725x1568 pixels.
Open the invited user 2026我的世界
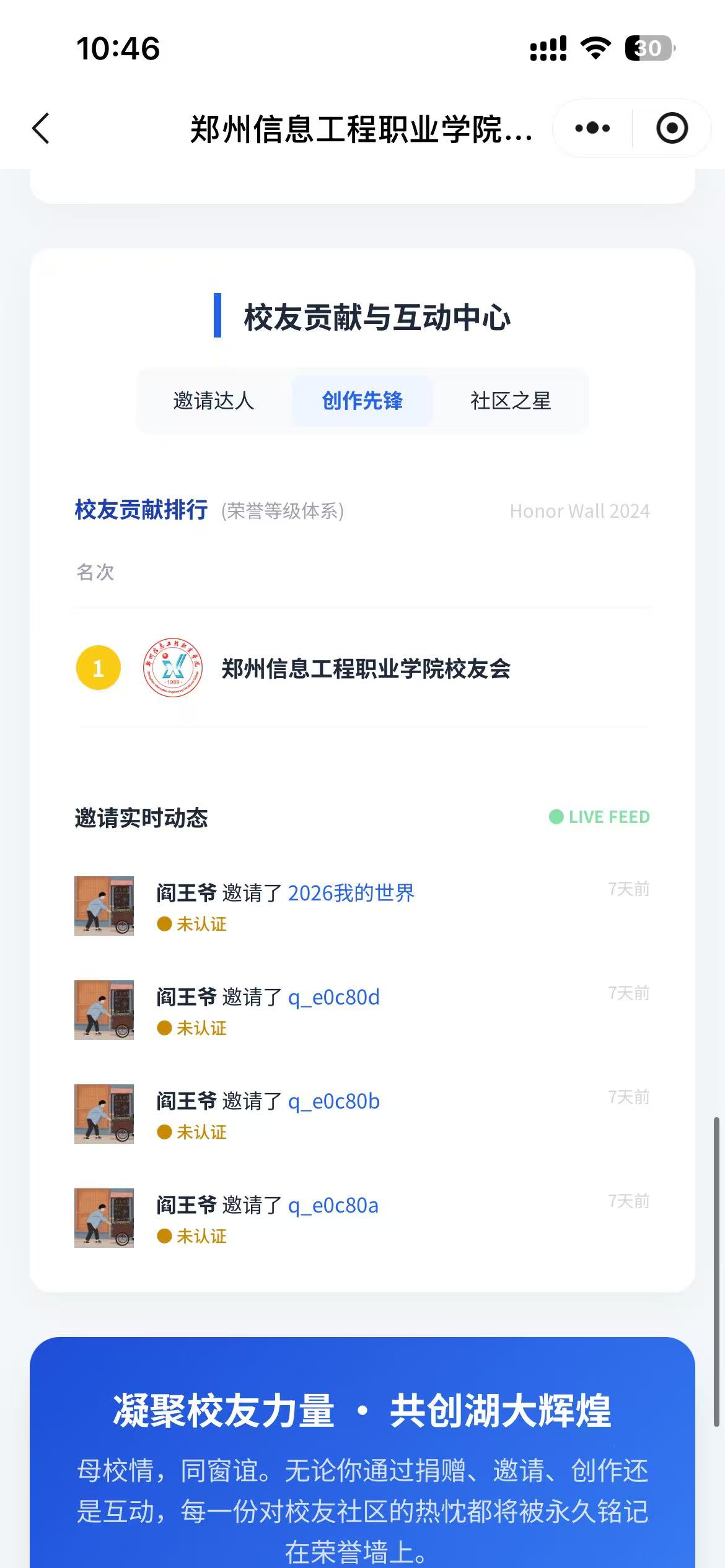351,892
